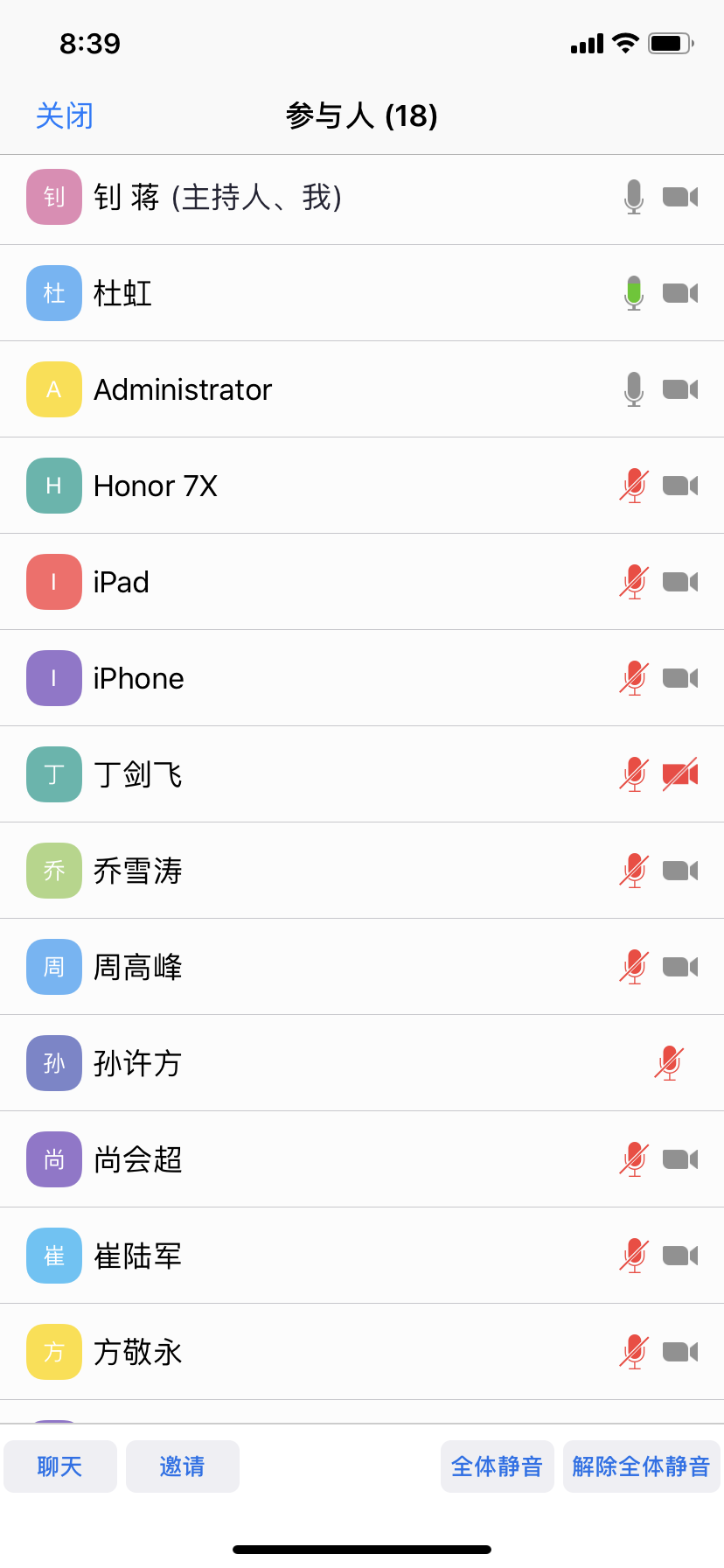
Task: Mute 杜虹's microphone
Action: (634, 293)
